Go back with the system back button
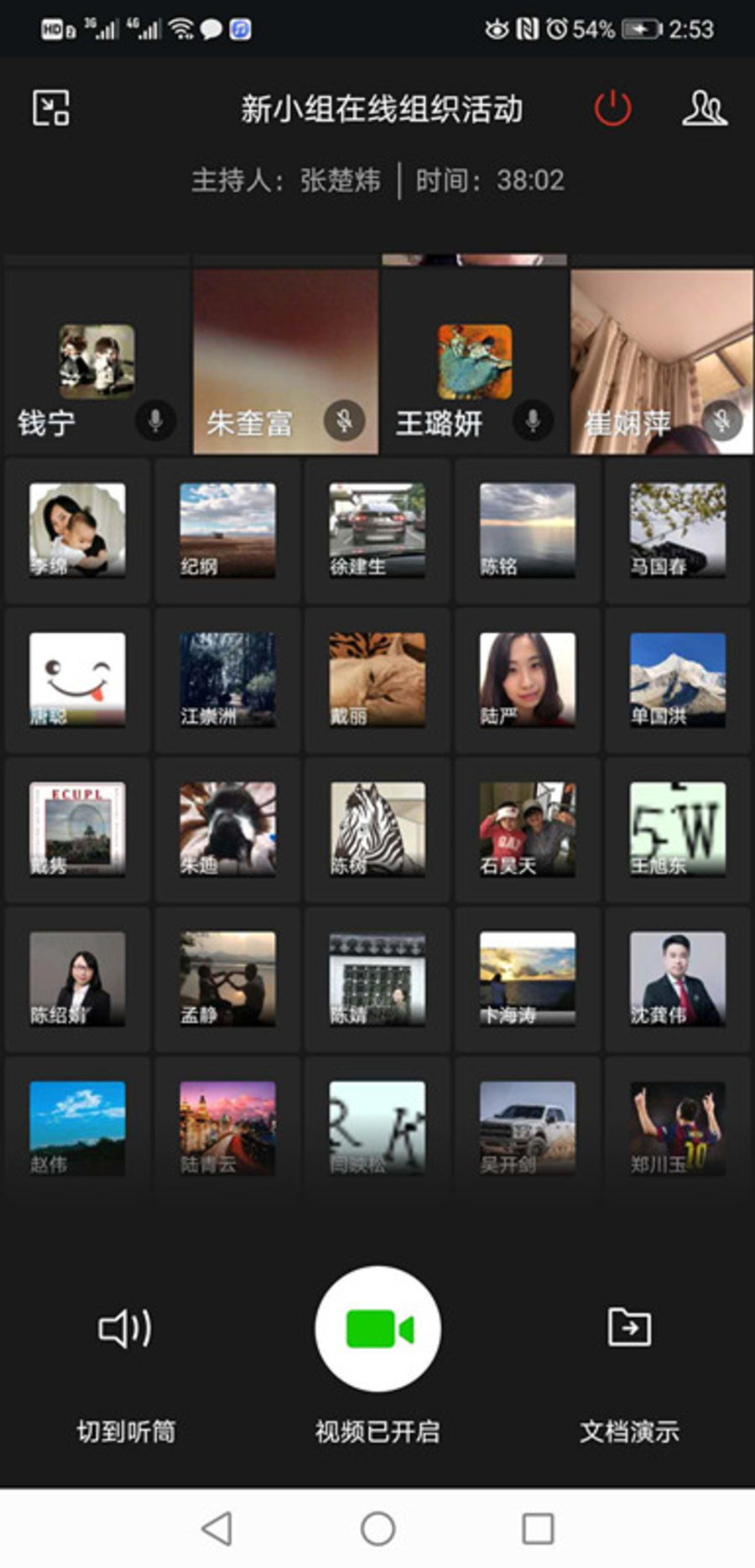The height and width of the screenshot is (1568, 755). tap(217, 1529)
